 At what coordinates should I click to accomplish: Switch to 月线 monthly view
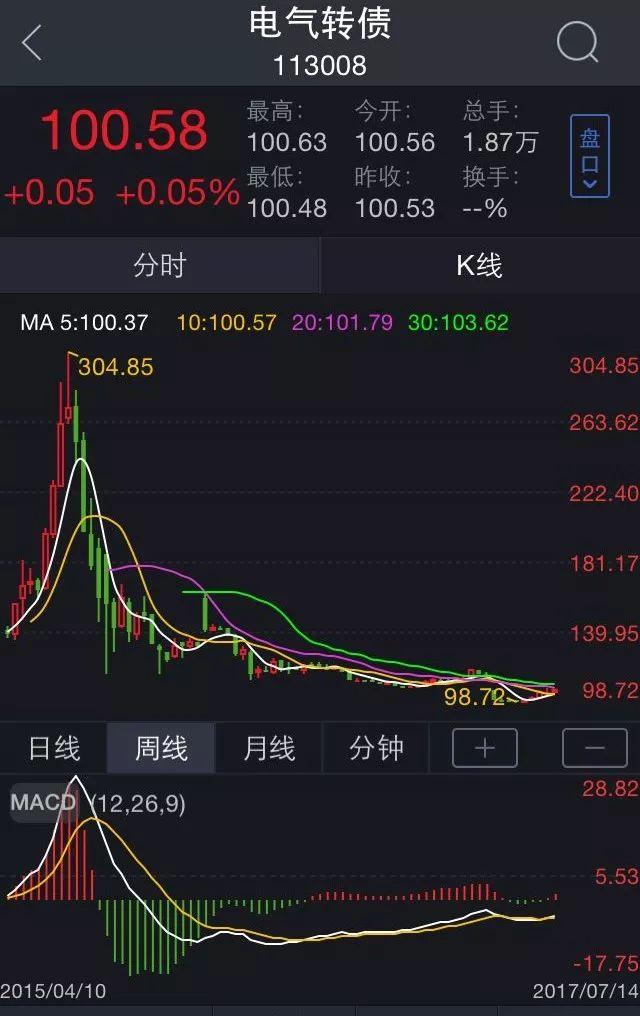[269, 748]
